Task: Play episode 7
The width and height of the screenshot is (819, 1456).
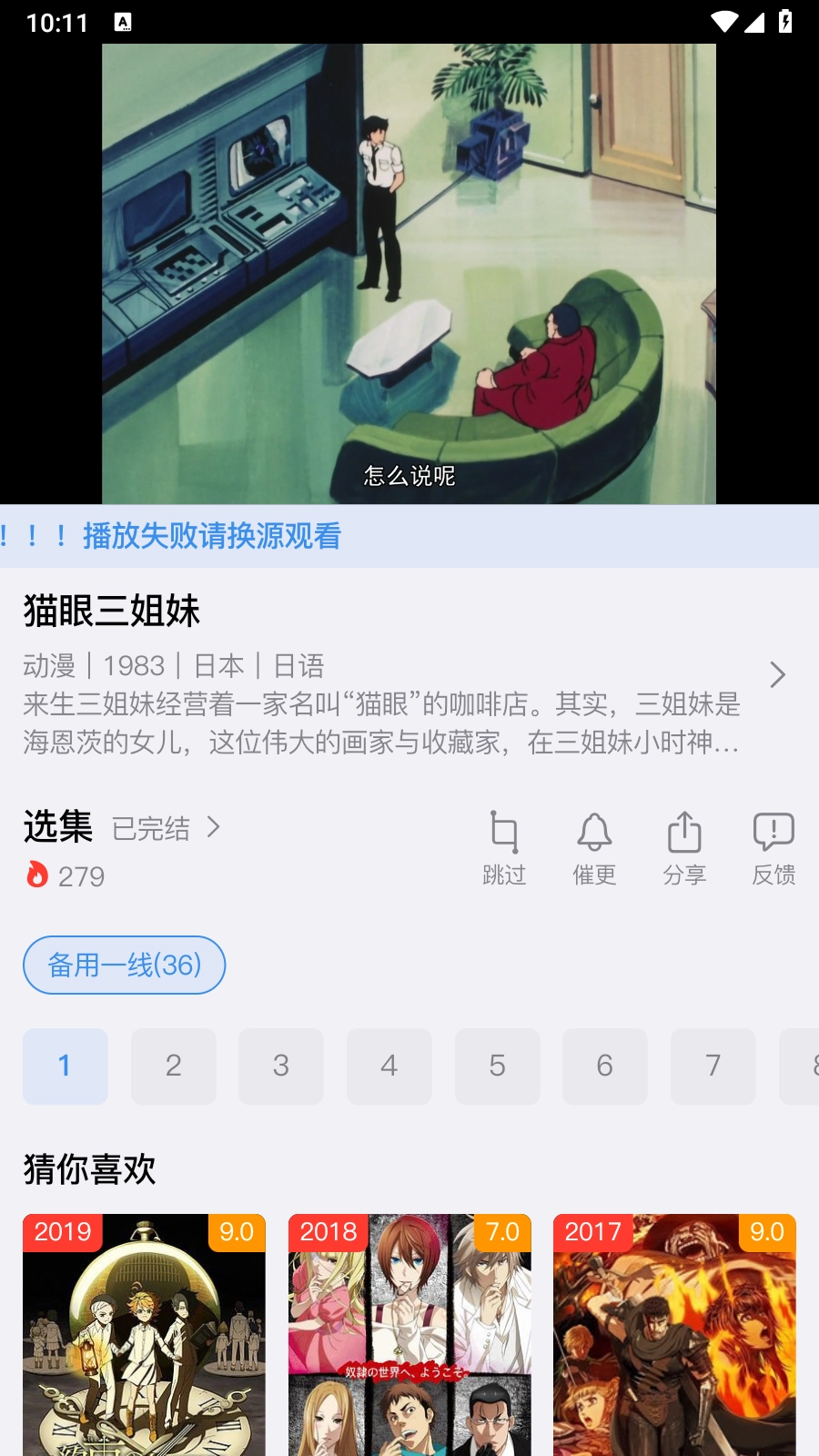Action: point(713,1066)
